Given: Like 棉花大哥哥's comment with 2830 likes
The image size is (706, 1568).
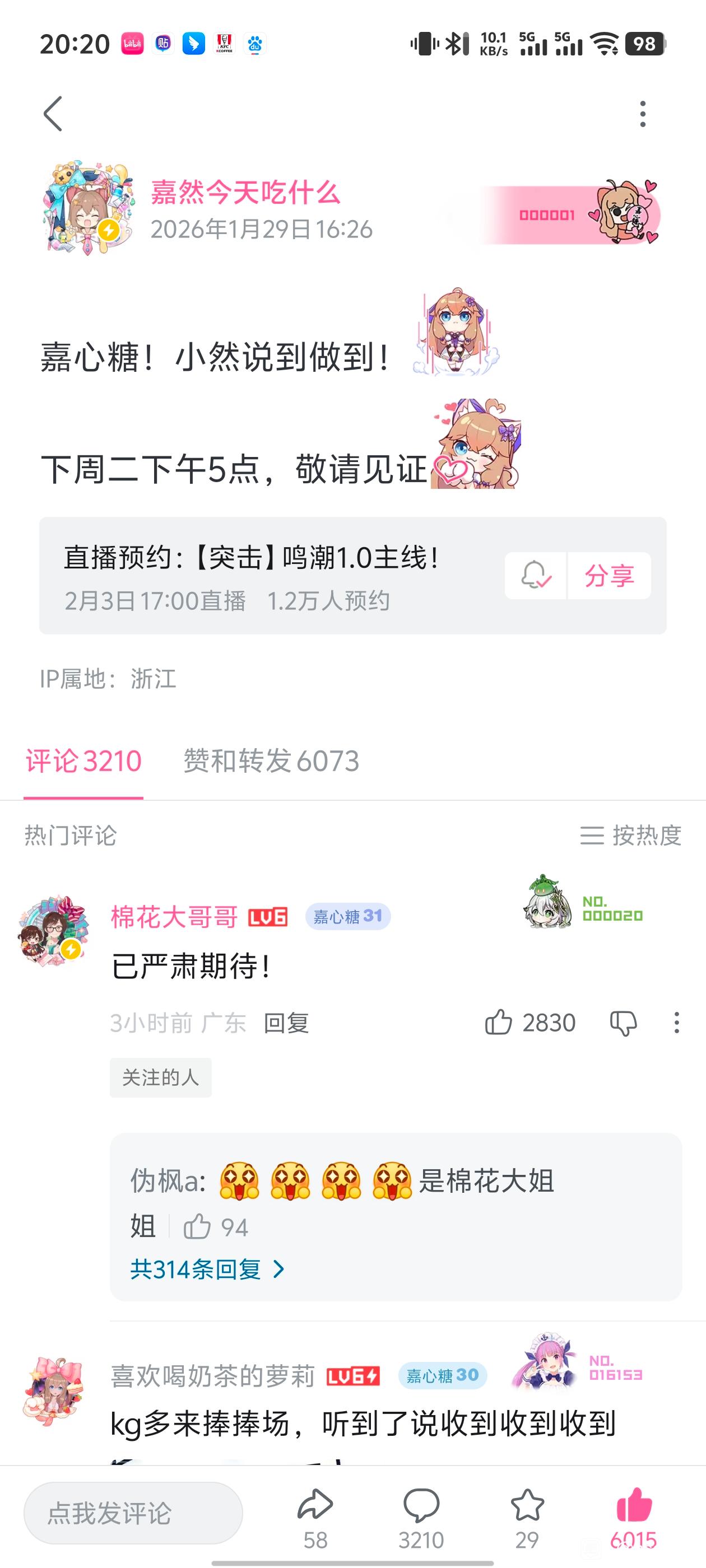Looking at the screenshot, I should pos(498,1023).
